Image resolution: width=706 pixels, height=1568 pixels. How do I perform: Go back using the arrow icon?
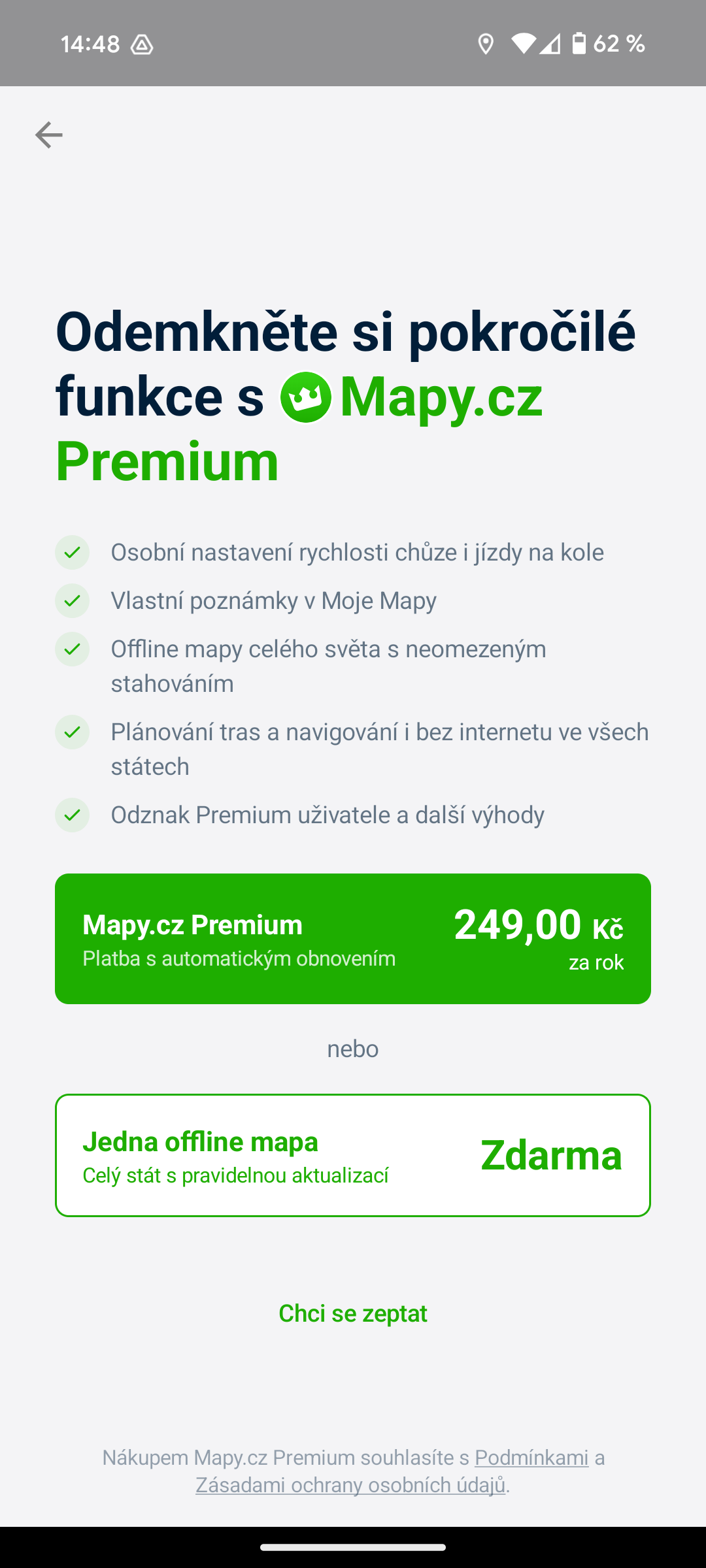point(49,135)
